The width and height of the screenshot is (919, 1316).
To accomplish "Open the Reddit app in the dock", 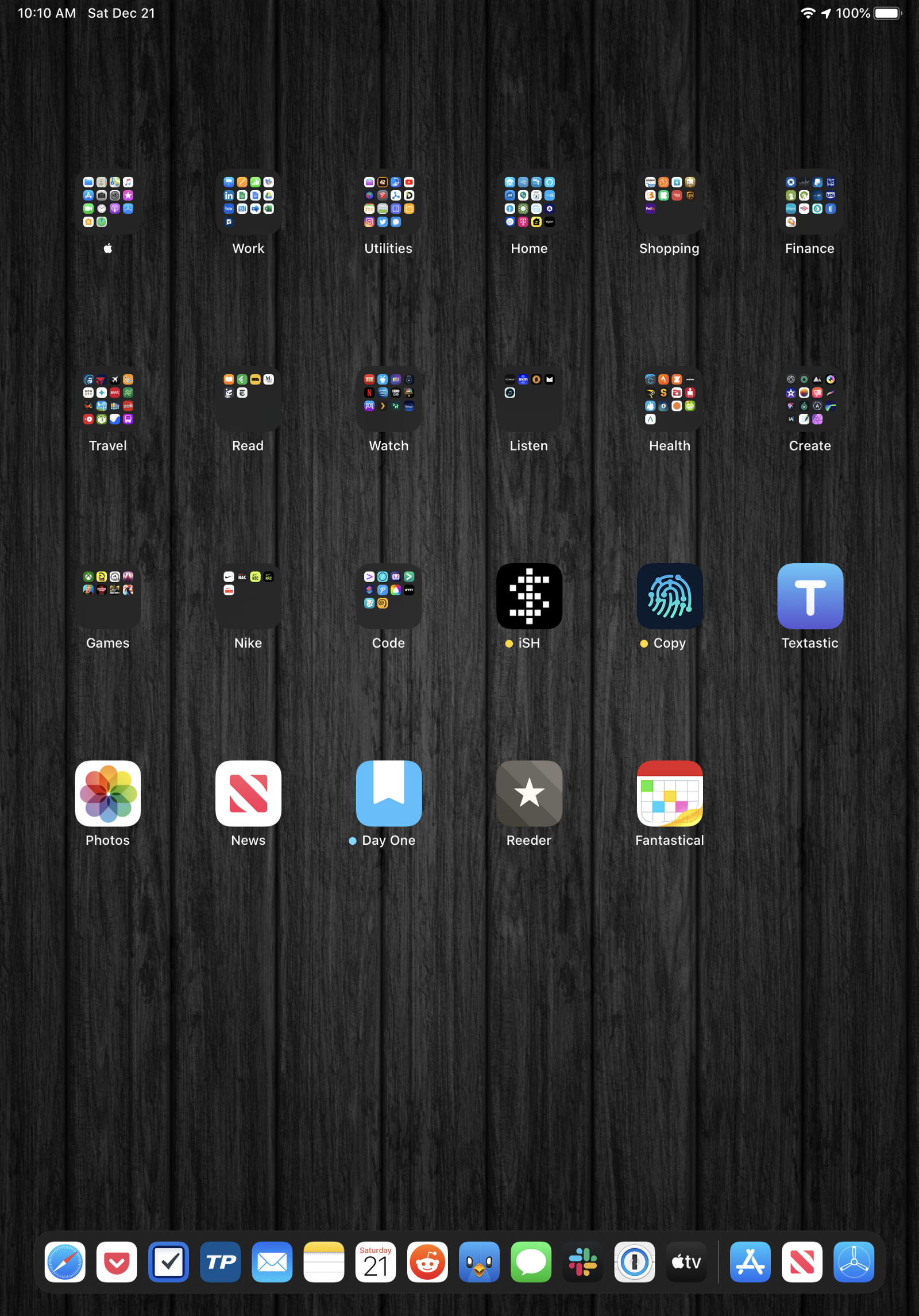I will (427, 1262).
